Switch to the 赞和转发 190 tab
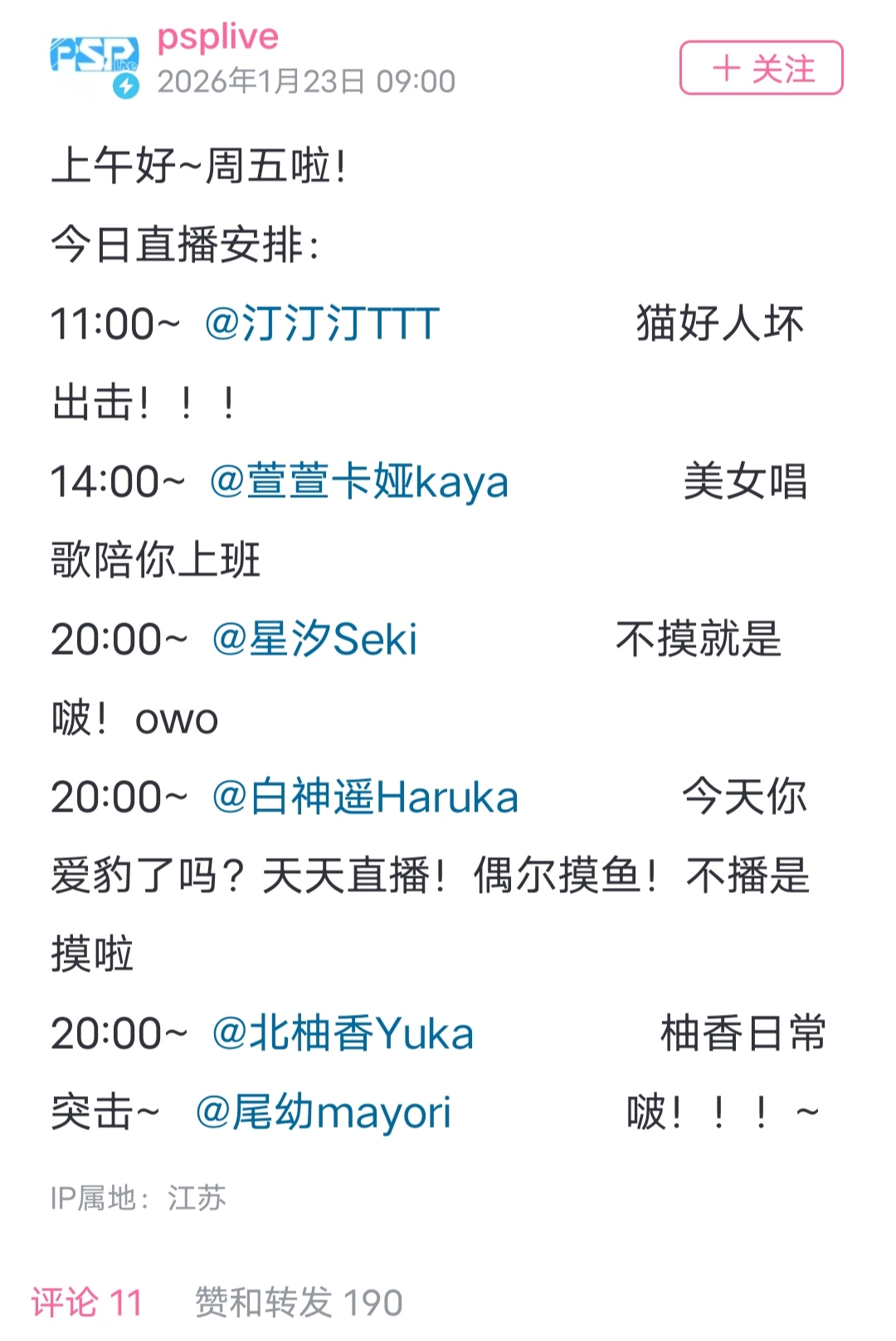The width and height of the screenshot is (896, 1341). 299,1302
